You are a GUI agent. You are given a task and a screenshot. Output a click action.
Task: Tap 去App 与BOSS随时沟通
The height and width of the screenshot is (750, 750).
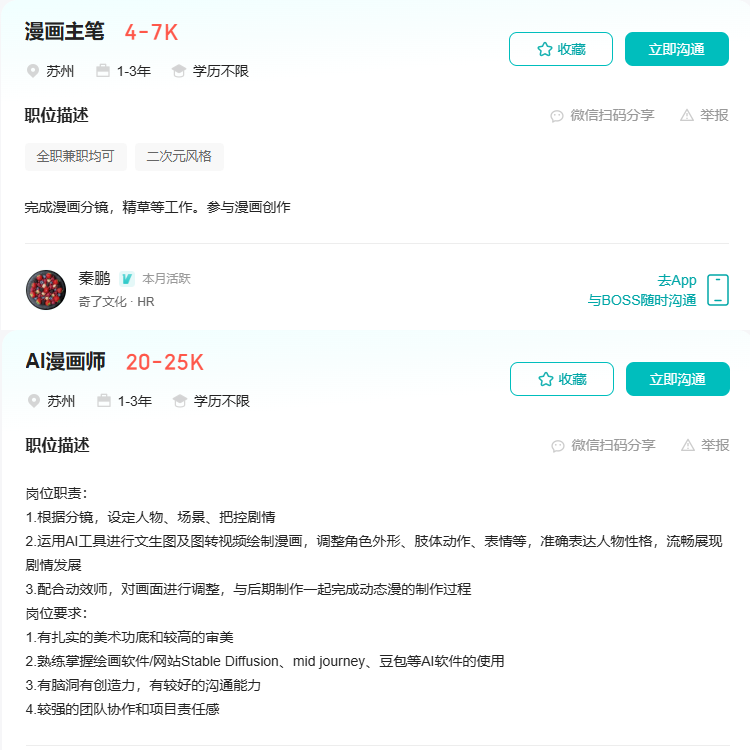point(657,290)
